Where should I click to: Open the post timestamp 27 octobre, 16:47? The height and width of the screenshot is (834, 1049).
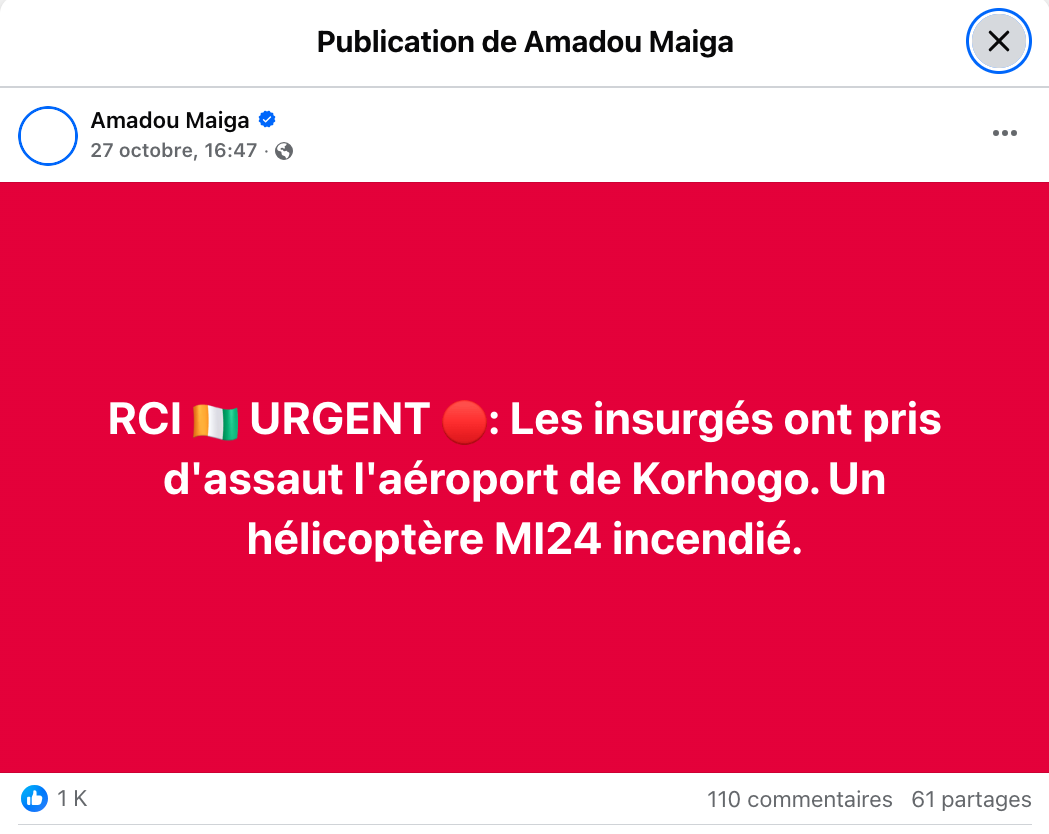[x=173, y=151]
